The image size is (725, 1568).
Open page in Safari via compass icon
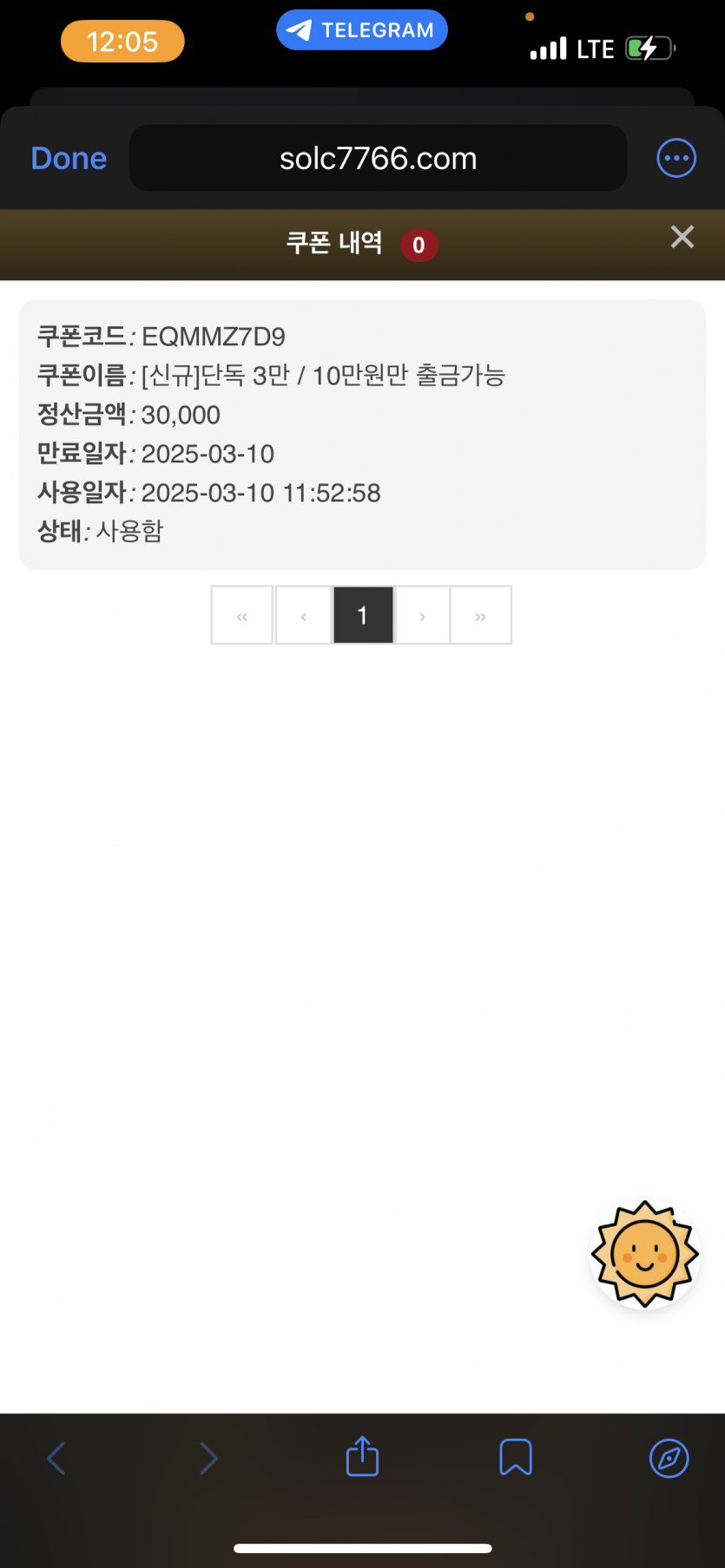[669, 1458]
